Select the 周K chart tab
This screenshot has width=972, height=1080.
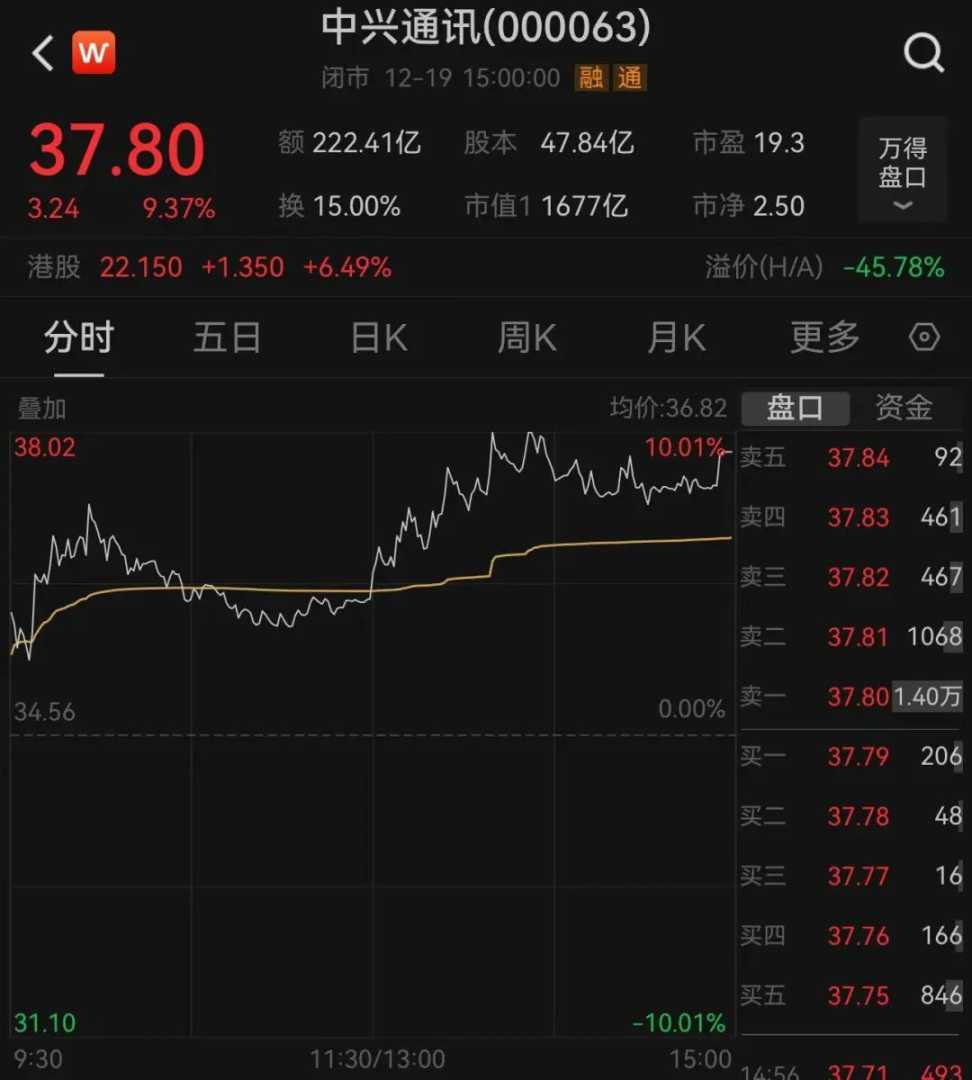pyautogui.click(x=527, y=338)
